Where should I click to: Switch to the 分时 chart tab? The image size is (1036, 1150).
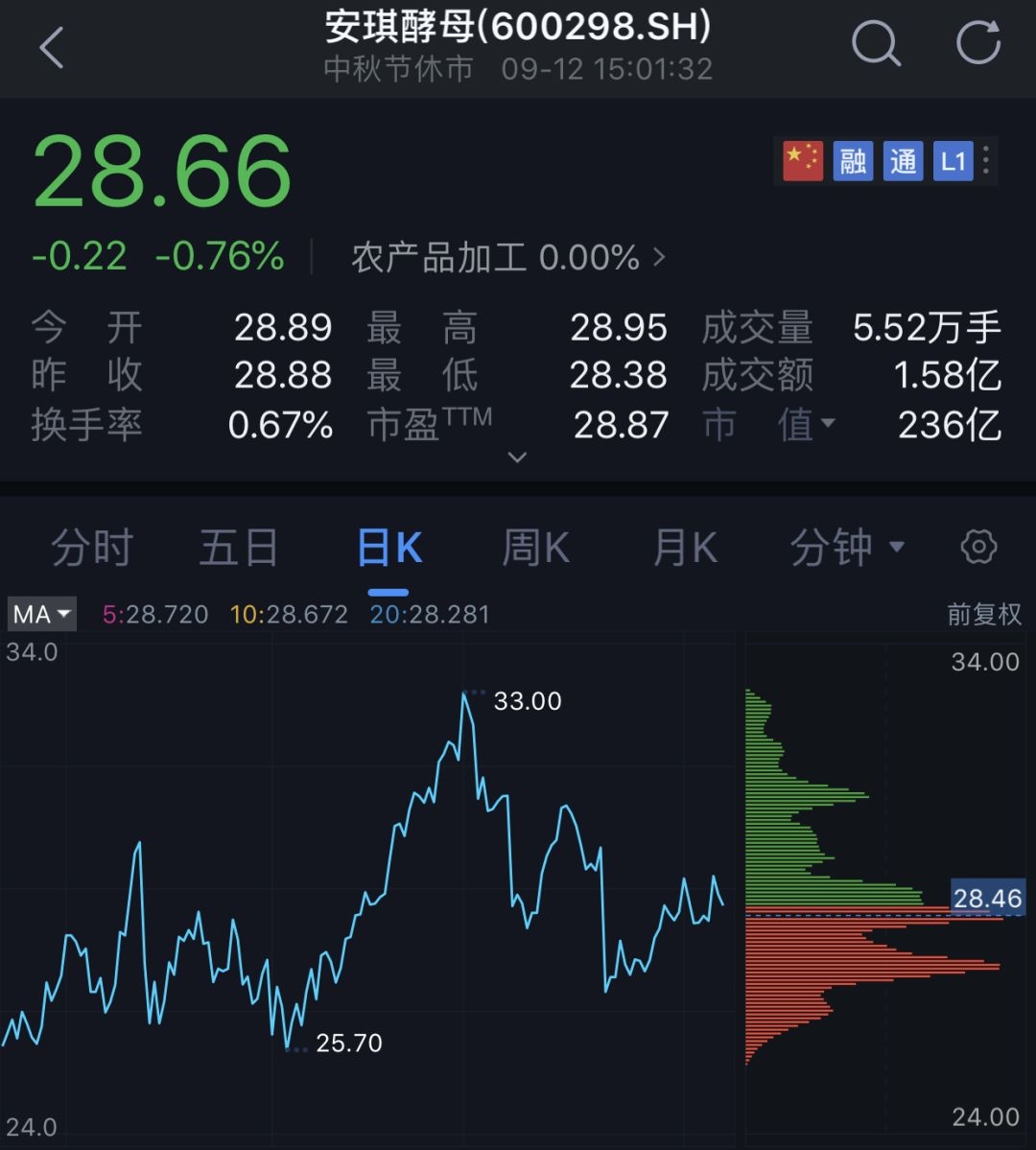[x=92, y=549]
